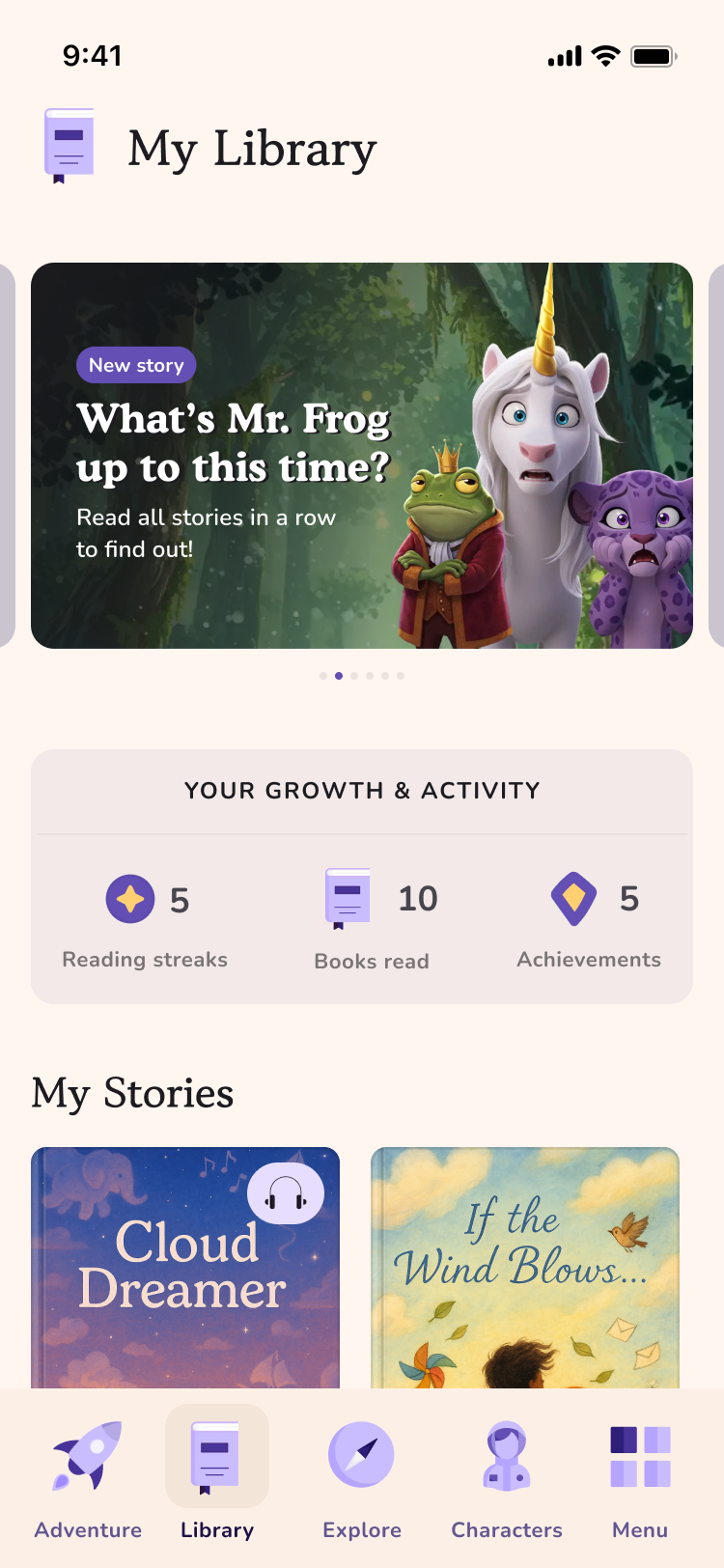Open the Mr. Frog new story banner

click(x=362, y=456)
